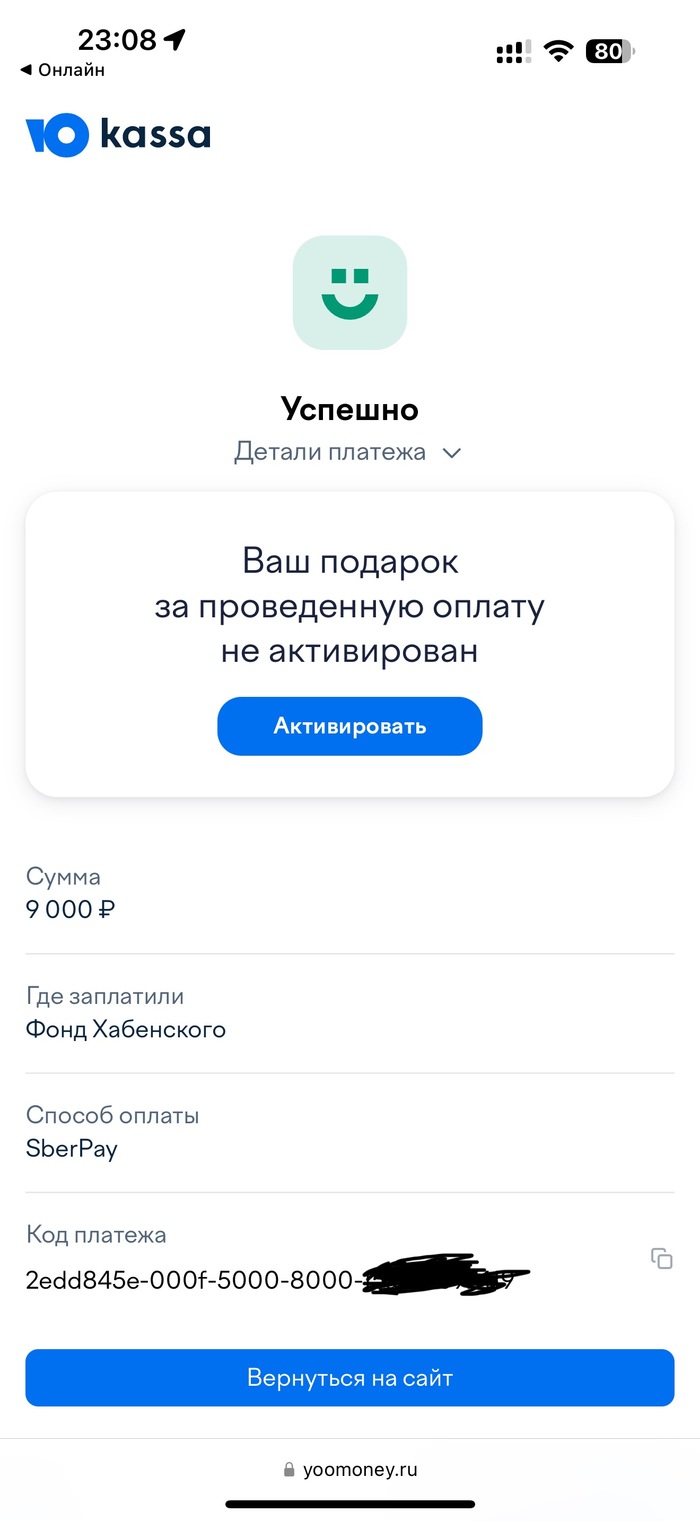
Task: Return to the Онлайн app via back link
Action: pyautogui.click(x=62, y=70)
